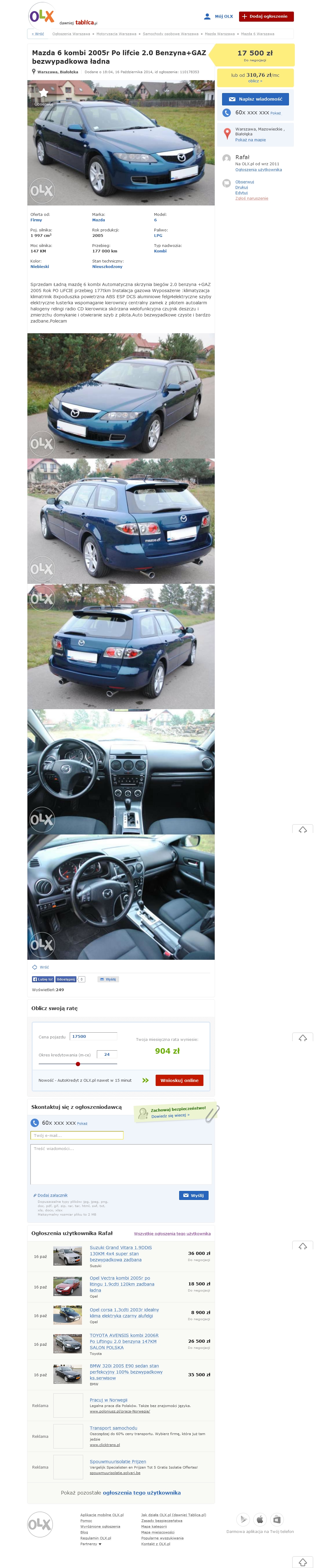Tap Napisz wiadomość button
This screenshot has height=1568, width=321.
pos(255,98)
